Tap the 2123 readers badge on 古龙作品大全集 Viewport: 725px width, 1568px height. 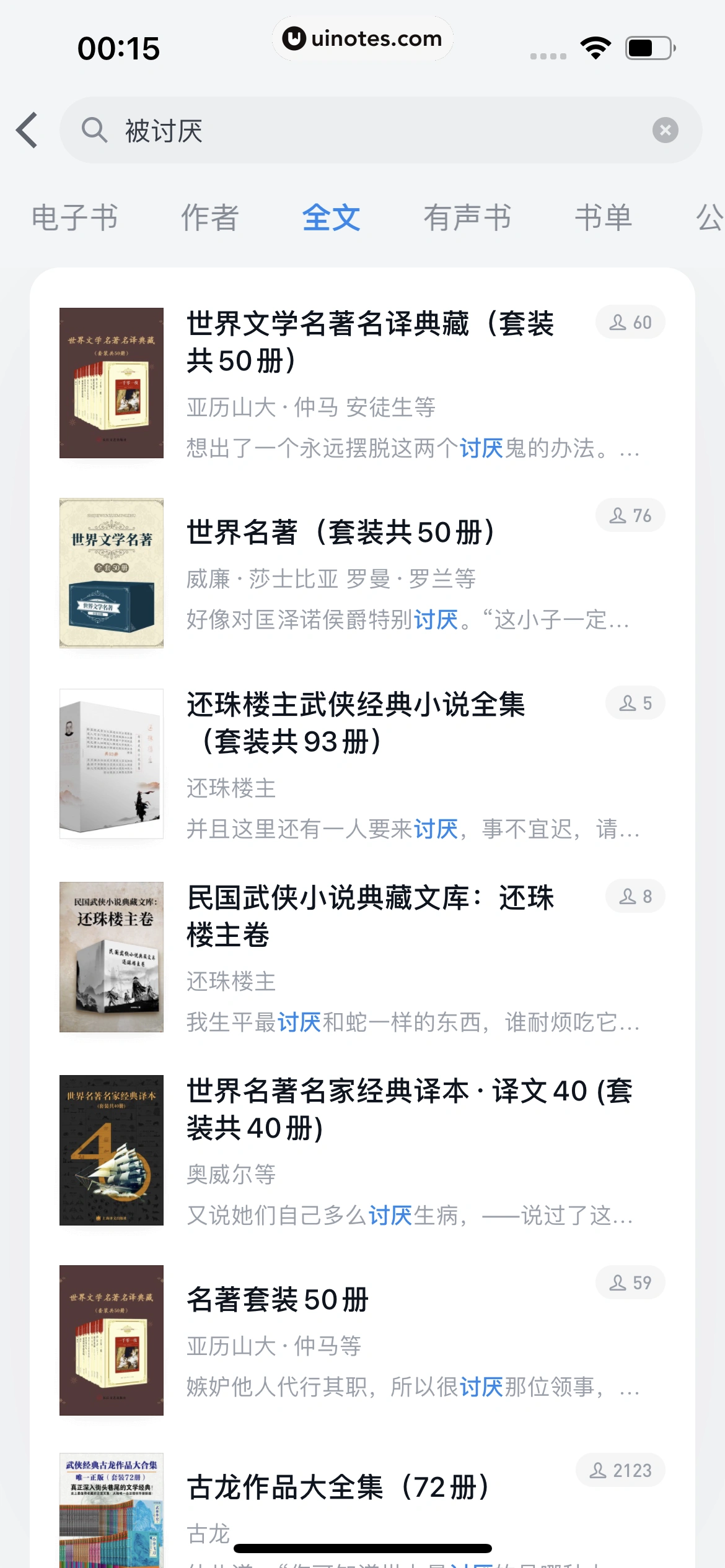click(x=620, y=1470)
